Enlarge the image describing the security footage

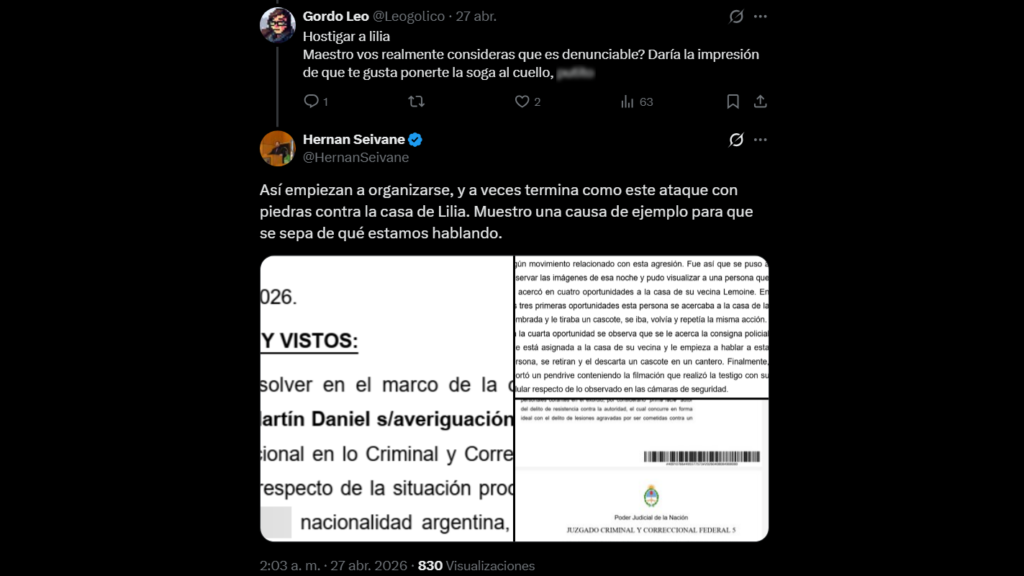641,326
